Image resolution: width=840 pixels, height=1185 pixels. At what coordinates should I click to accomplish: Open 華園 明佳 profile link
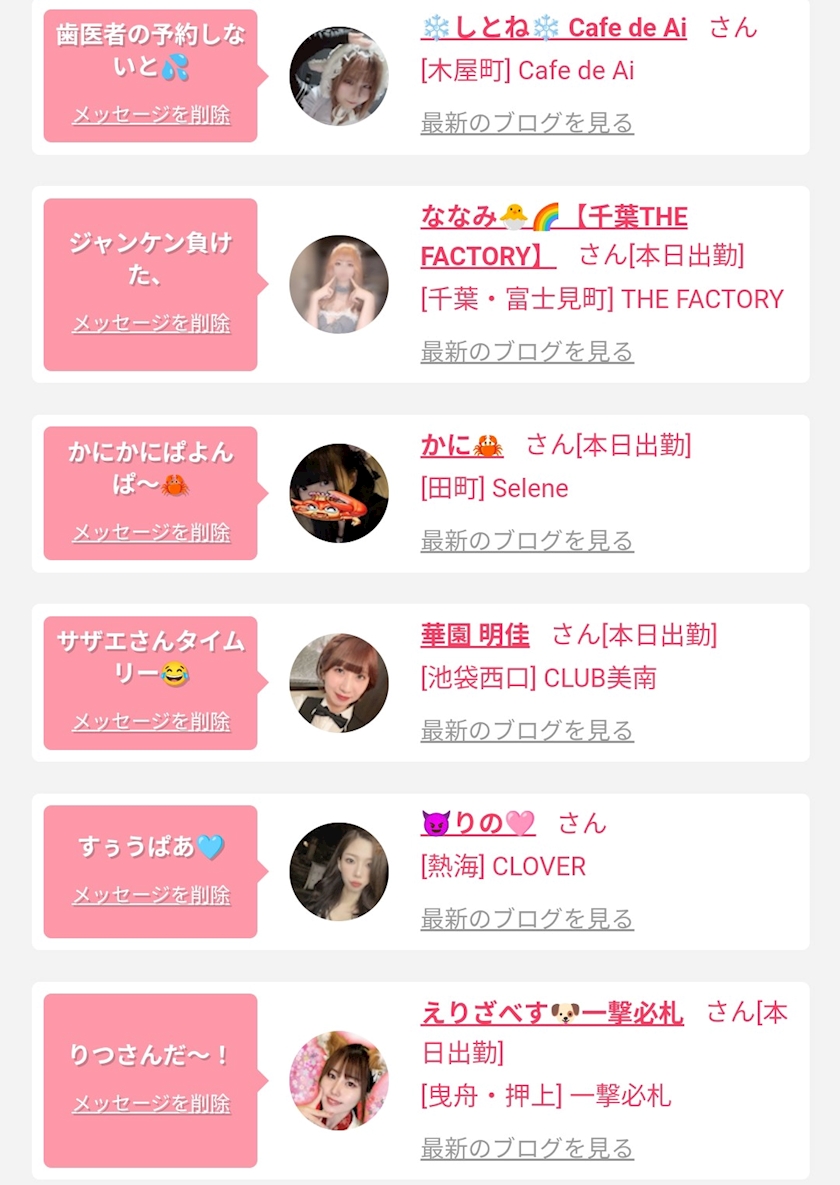475,635
